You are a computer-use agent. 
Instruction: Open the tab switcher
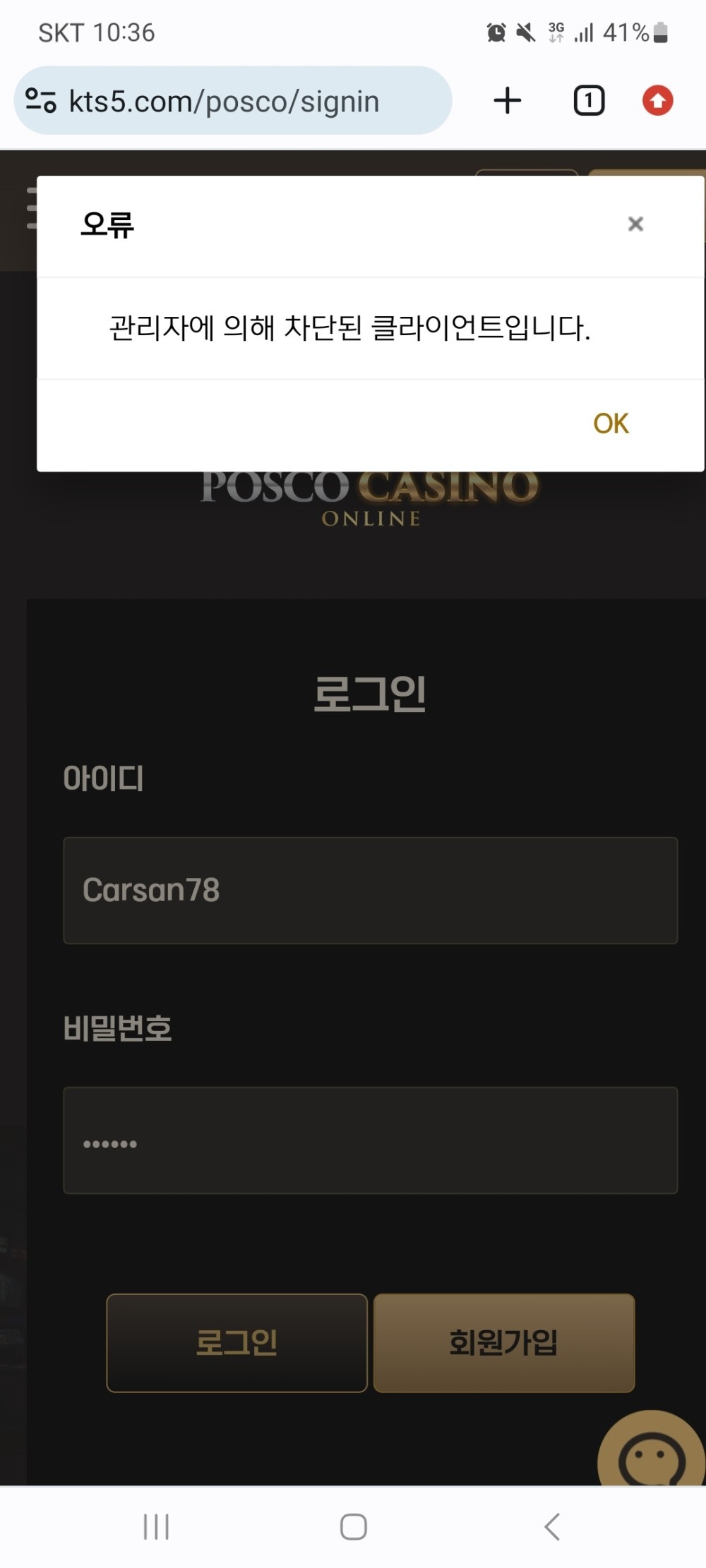tap(588, 101)
